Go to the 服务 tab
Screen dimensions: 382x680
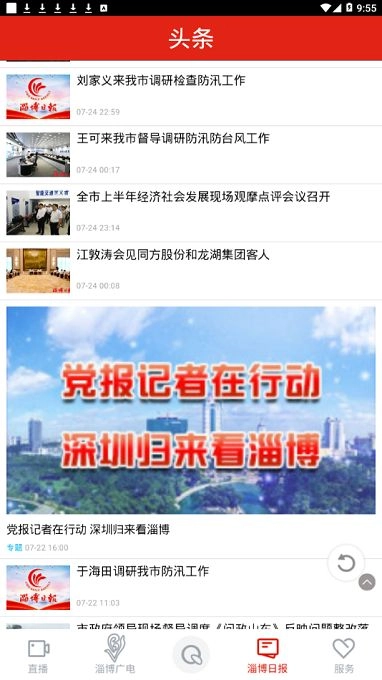(x=344, y=656)
